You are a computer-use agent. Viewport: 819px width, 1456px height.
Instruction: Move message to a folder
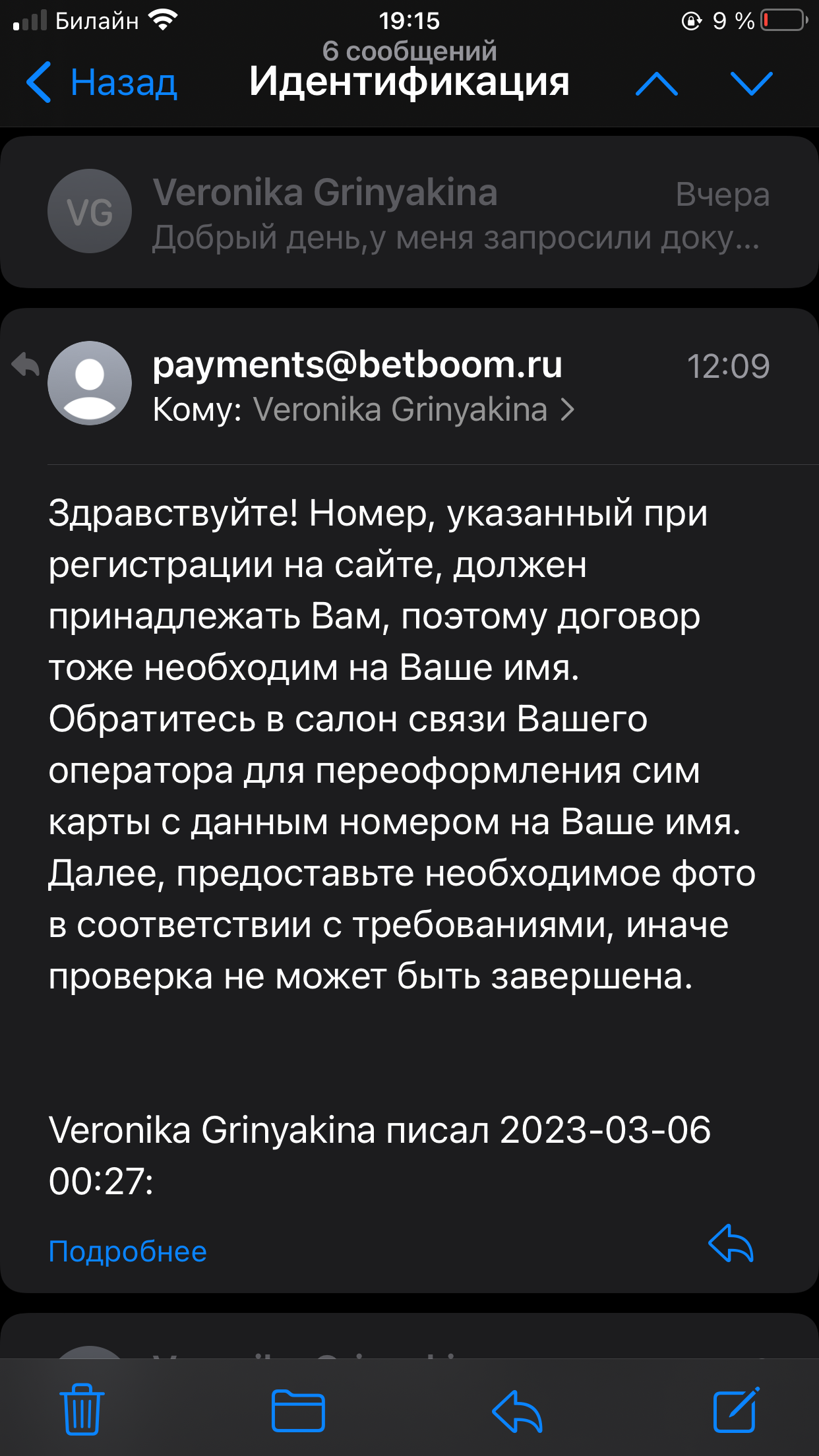[298, 1410]
